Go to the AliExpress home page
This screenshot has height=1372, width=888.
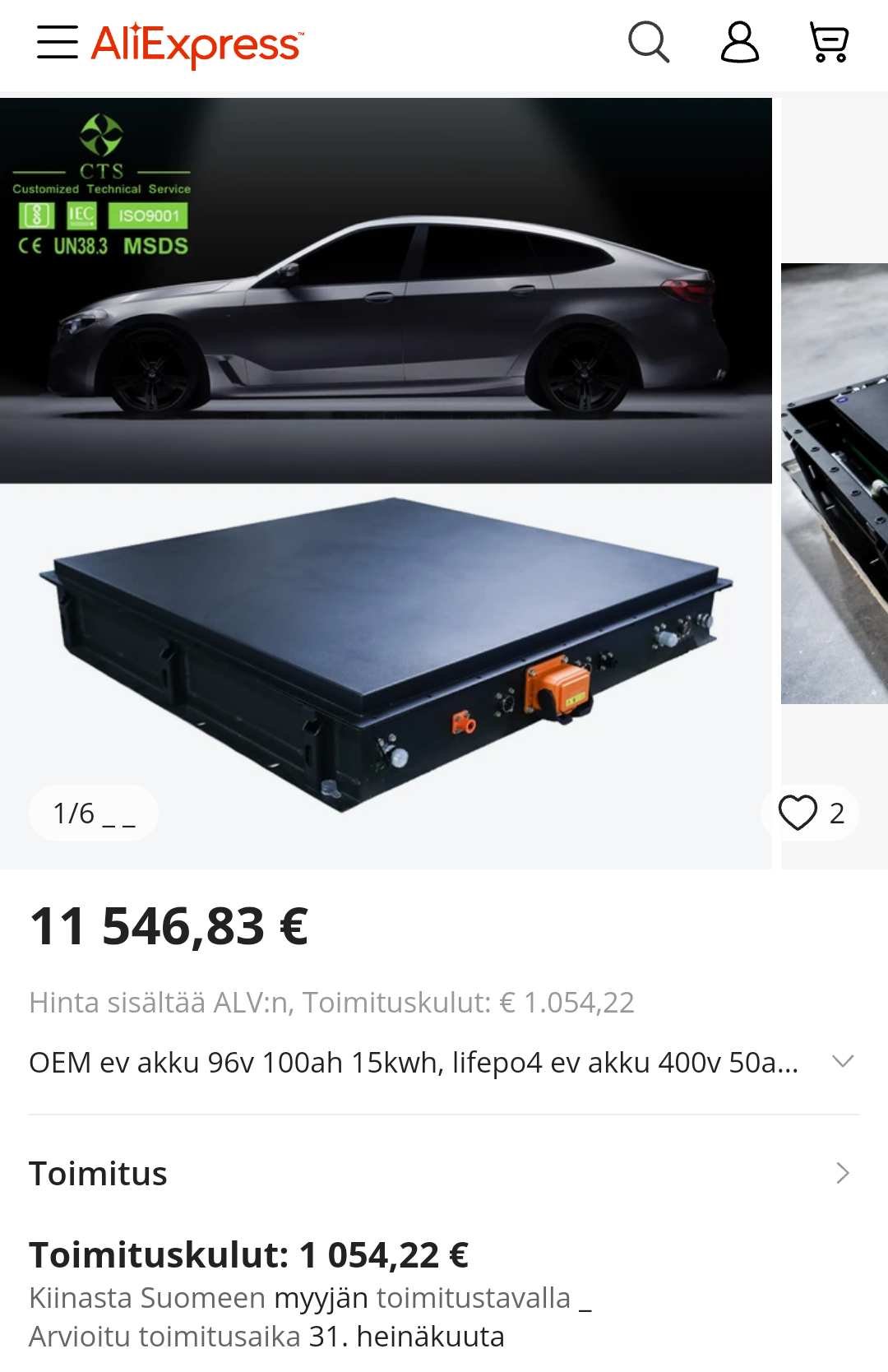[197, 44]
